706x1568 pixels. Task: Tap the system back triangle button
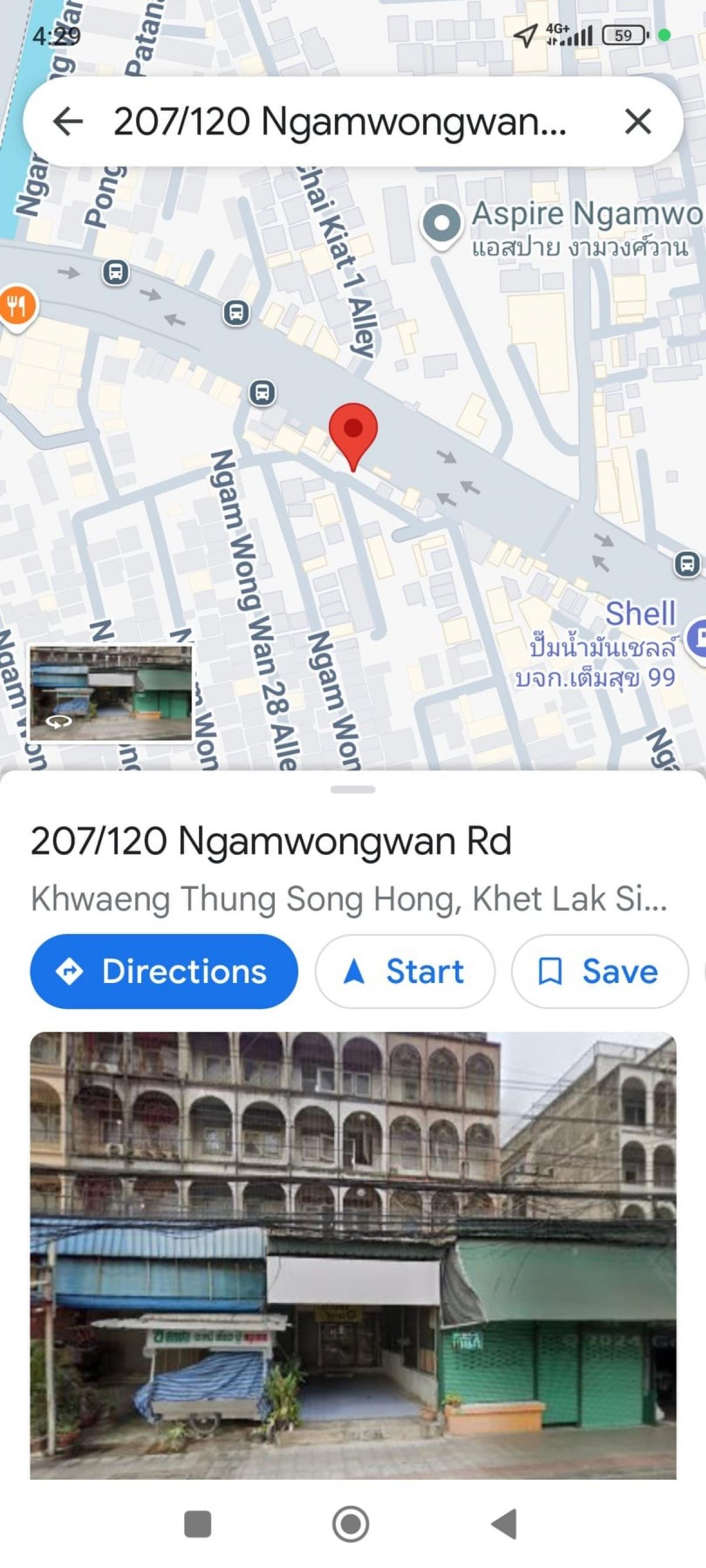pos(504,1523)
